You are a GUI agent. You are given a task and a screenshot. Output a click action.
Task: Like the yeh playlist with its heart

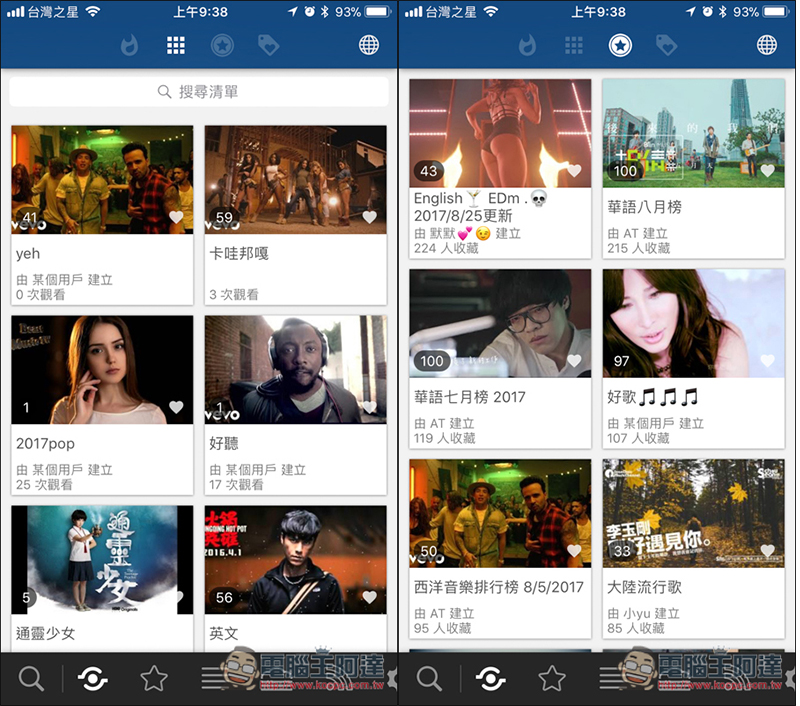coord(176,217)
